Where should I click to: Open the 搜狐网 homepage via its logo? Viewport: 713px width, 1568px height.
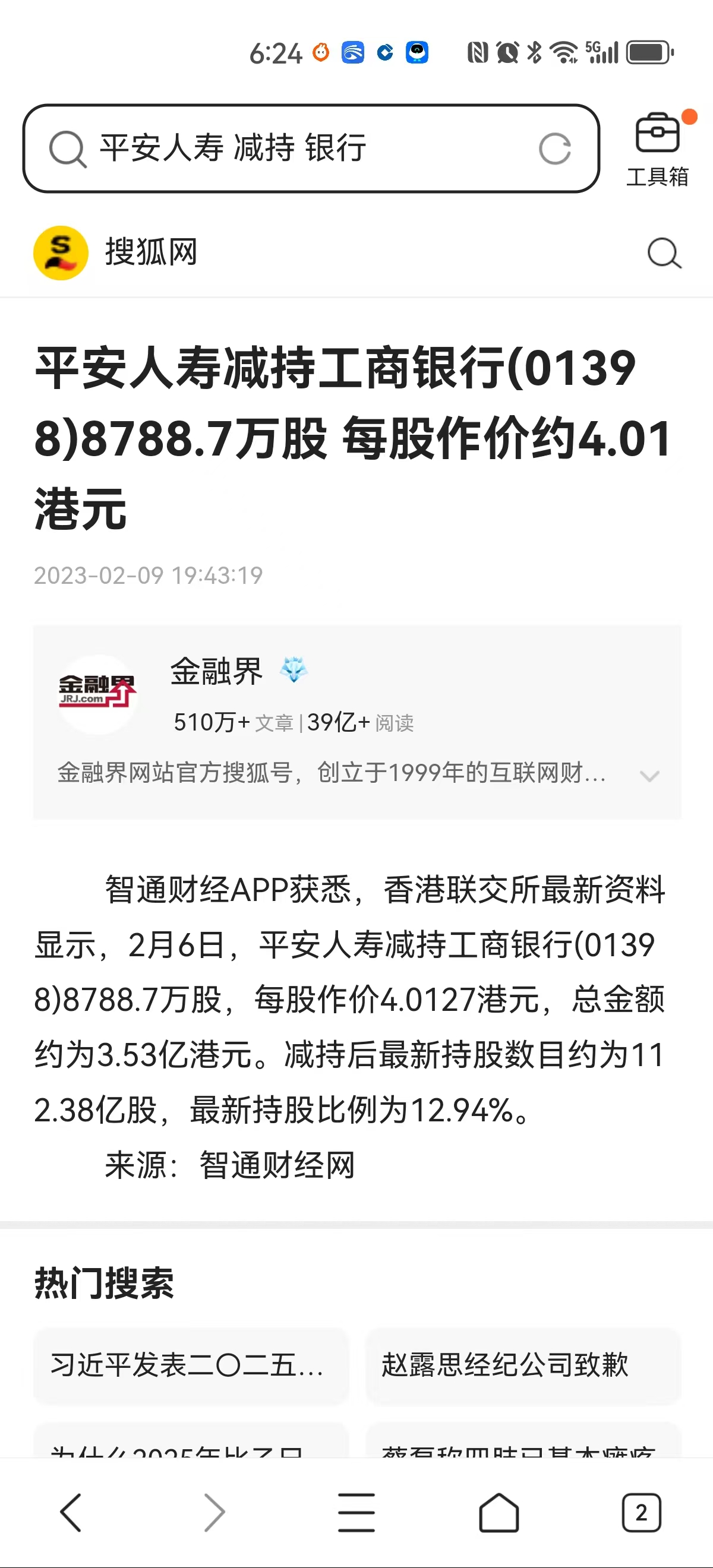[61, 253]
